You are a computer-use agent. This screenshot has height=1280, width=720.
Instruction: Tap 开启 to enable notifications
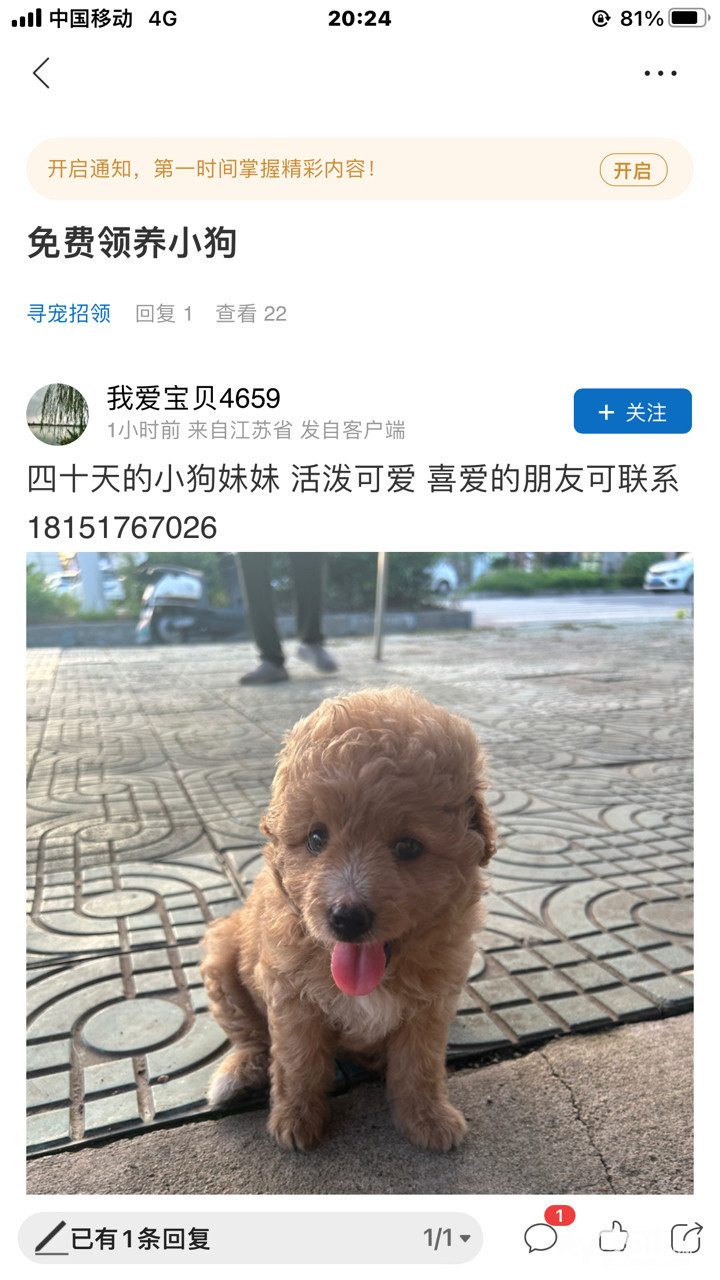[632, 170]
